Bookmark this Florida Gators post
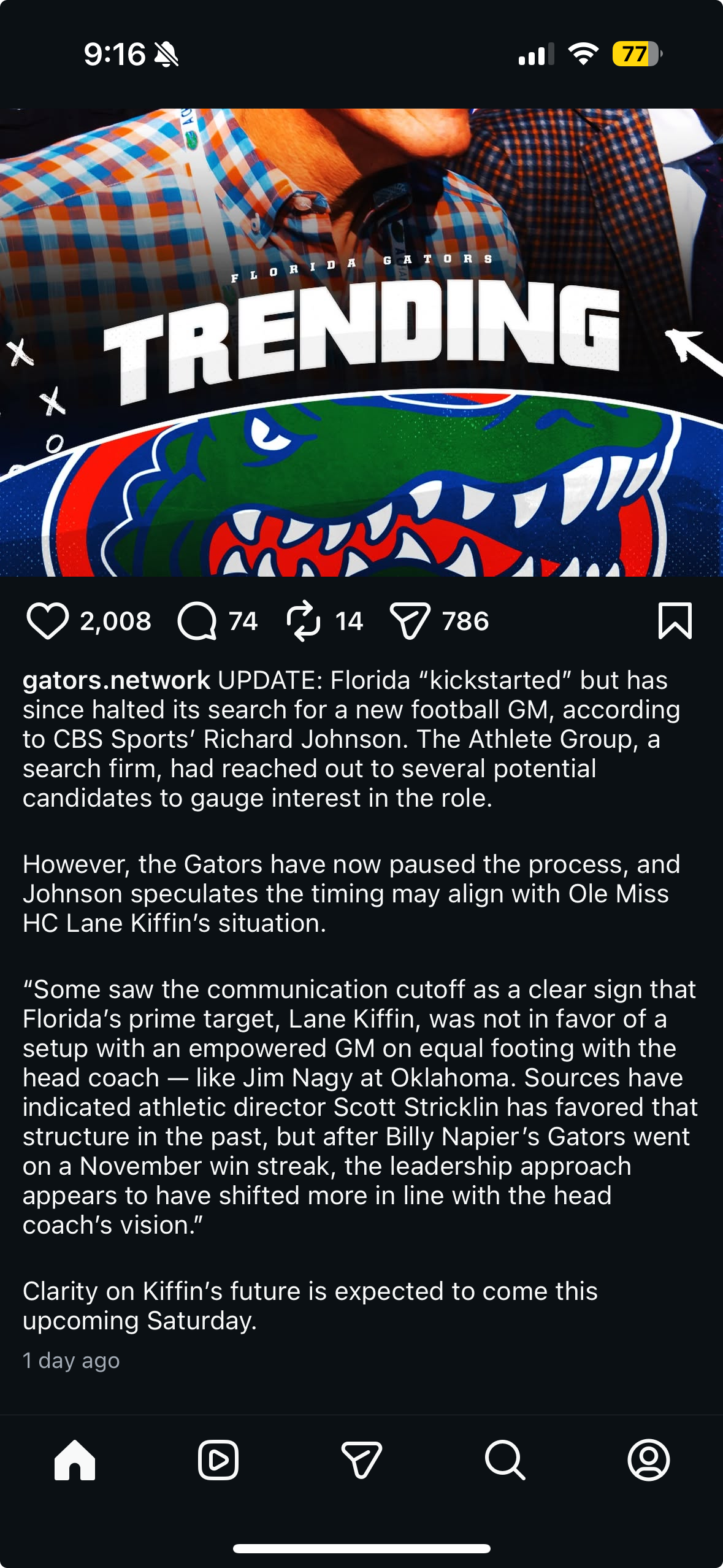The image size is (723, 1568). click(x=675, y=621)
